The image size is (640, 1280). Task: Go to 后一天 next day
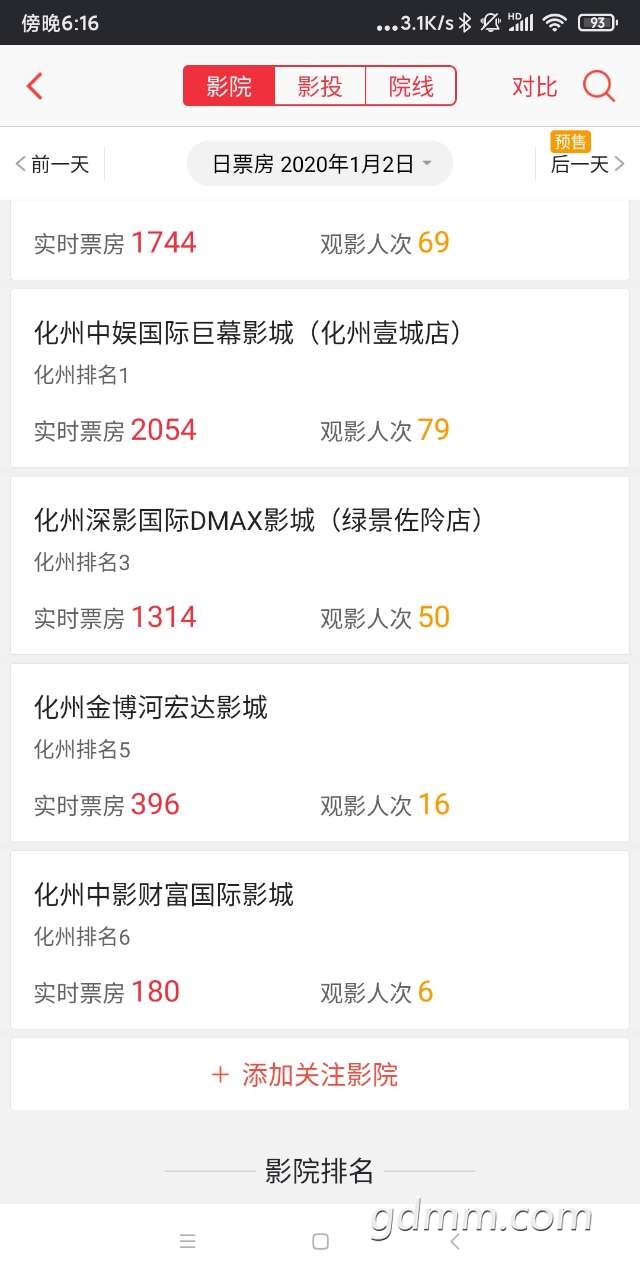(x=588, y=164)
